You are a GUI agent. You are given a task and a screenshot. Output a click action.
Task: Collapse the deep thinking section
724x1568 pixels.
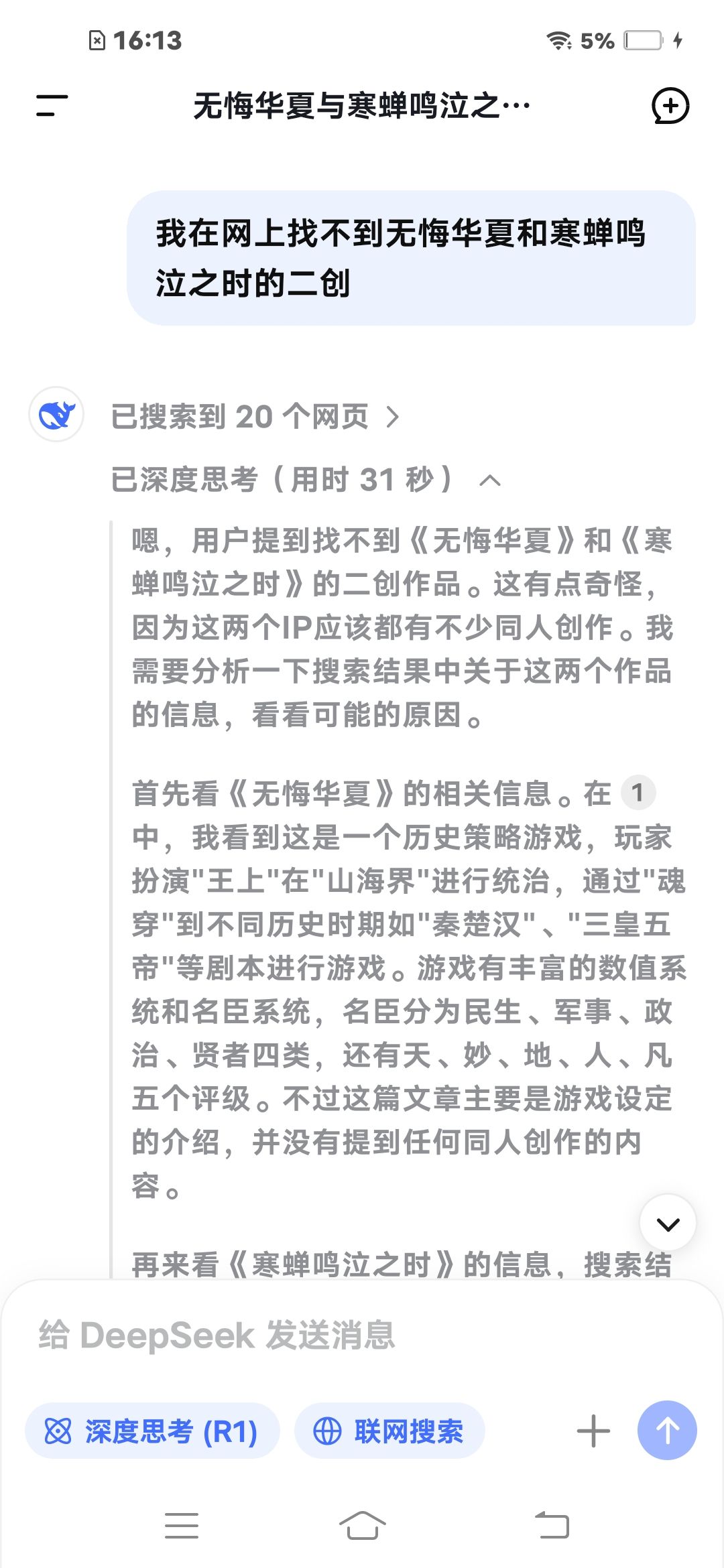tap(490, 480)
